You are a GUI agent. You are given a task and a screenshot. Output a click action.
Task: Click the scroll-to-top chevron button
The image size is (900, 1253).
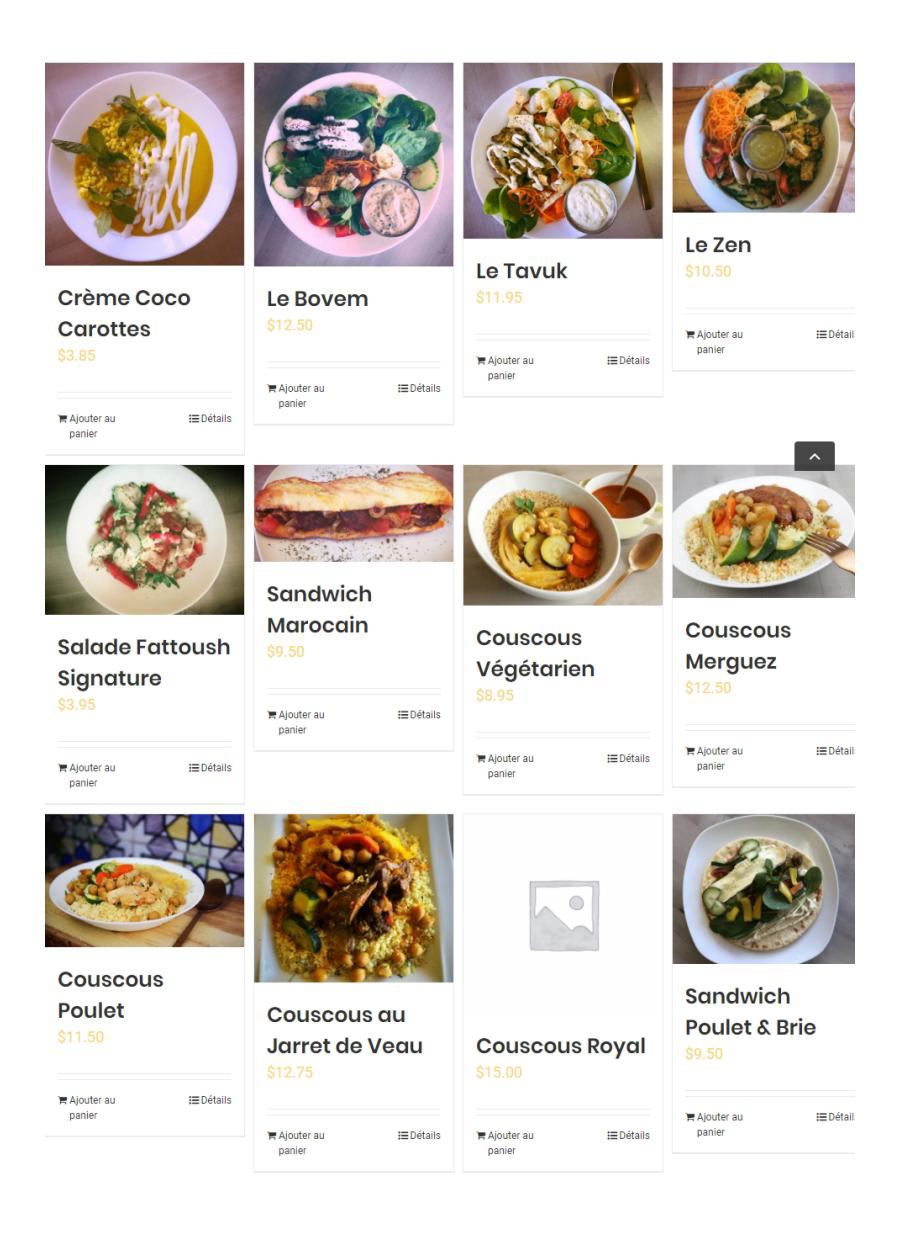click(x=815, y=457)
